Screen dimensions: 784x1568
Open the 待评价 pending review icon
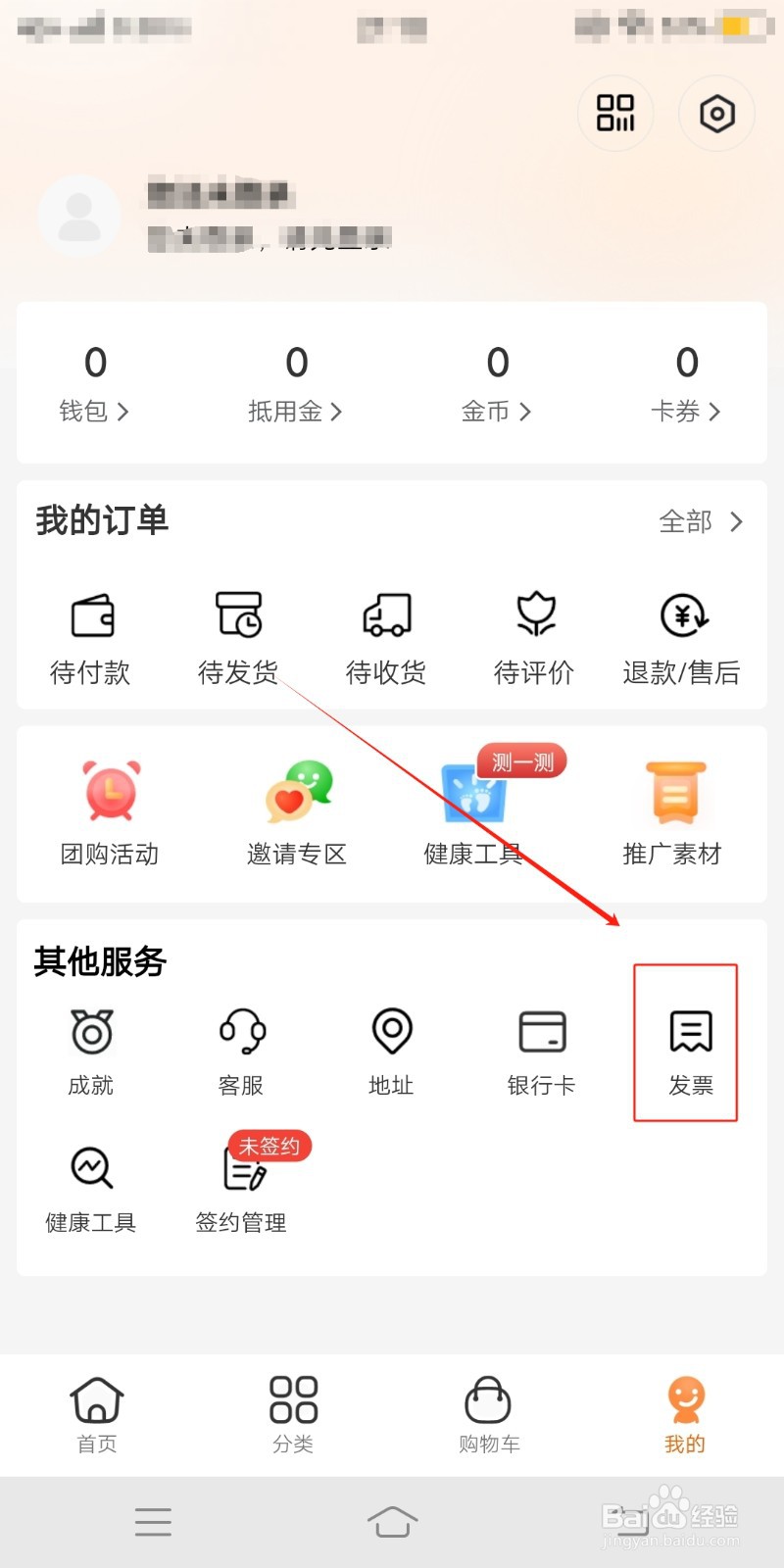tap(533, 617)
